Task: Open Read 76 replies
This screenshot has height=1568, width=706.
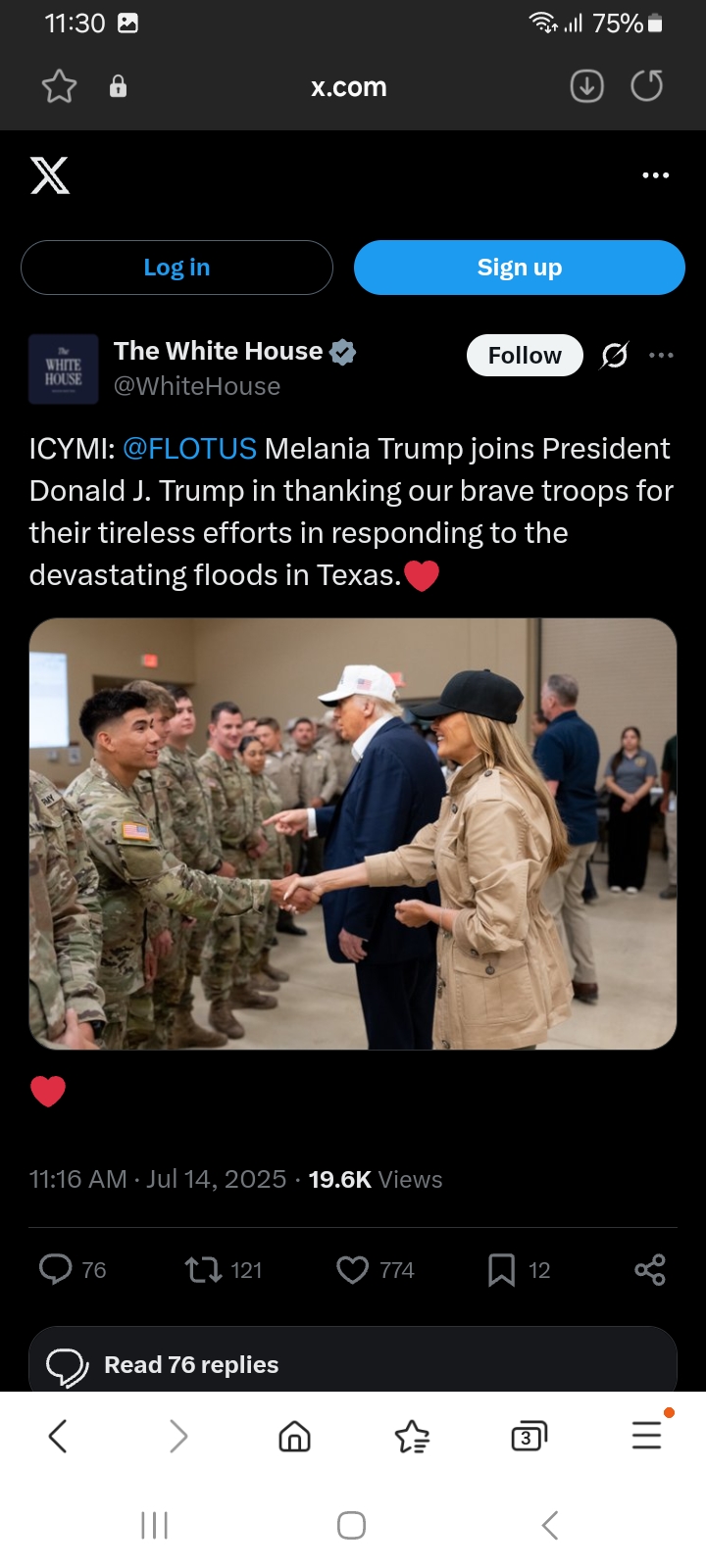Action: point(353,1363)
